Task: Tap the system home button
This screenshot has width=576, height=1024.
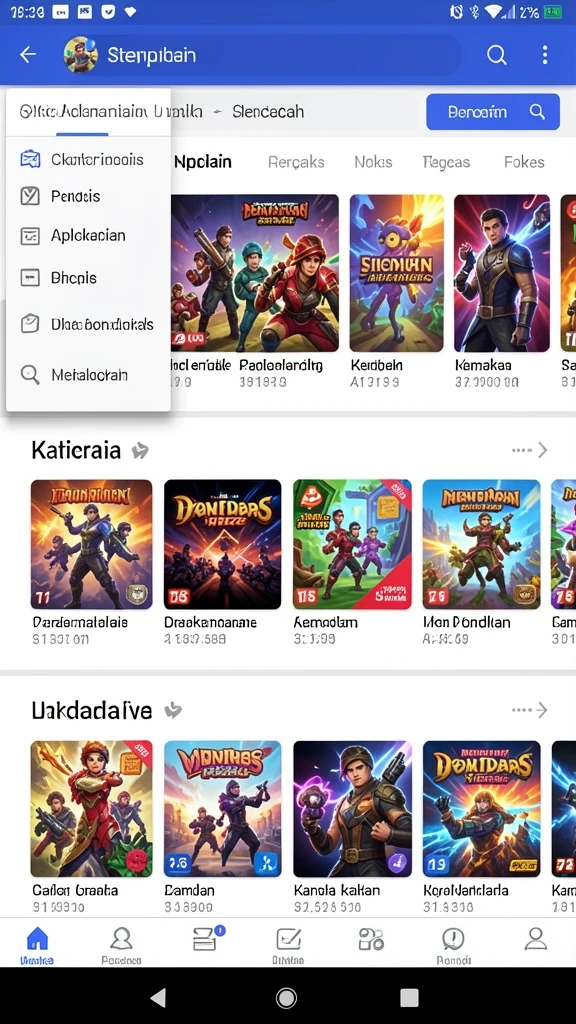Action: click(286, 997)
